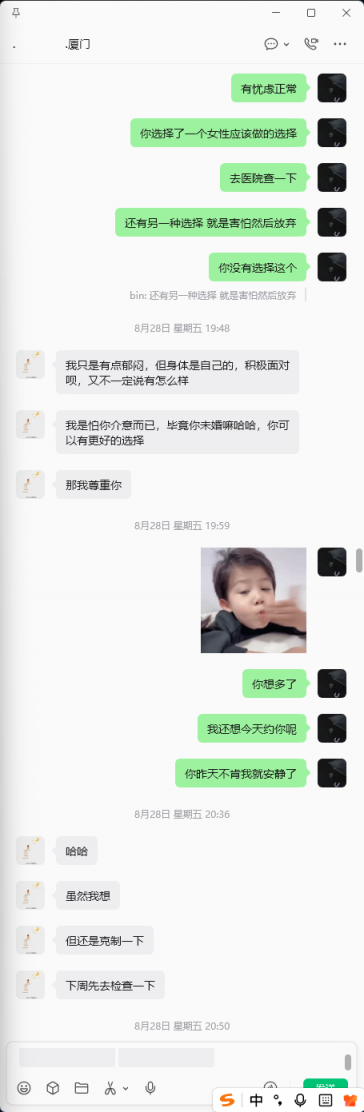
Task: Take a screenshot with the scissors tool
Action: (111, 1087)
